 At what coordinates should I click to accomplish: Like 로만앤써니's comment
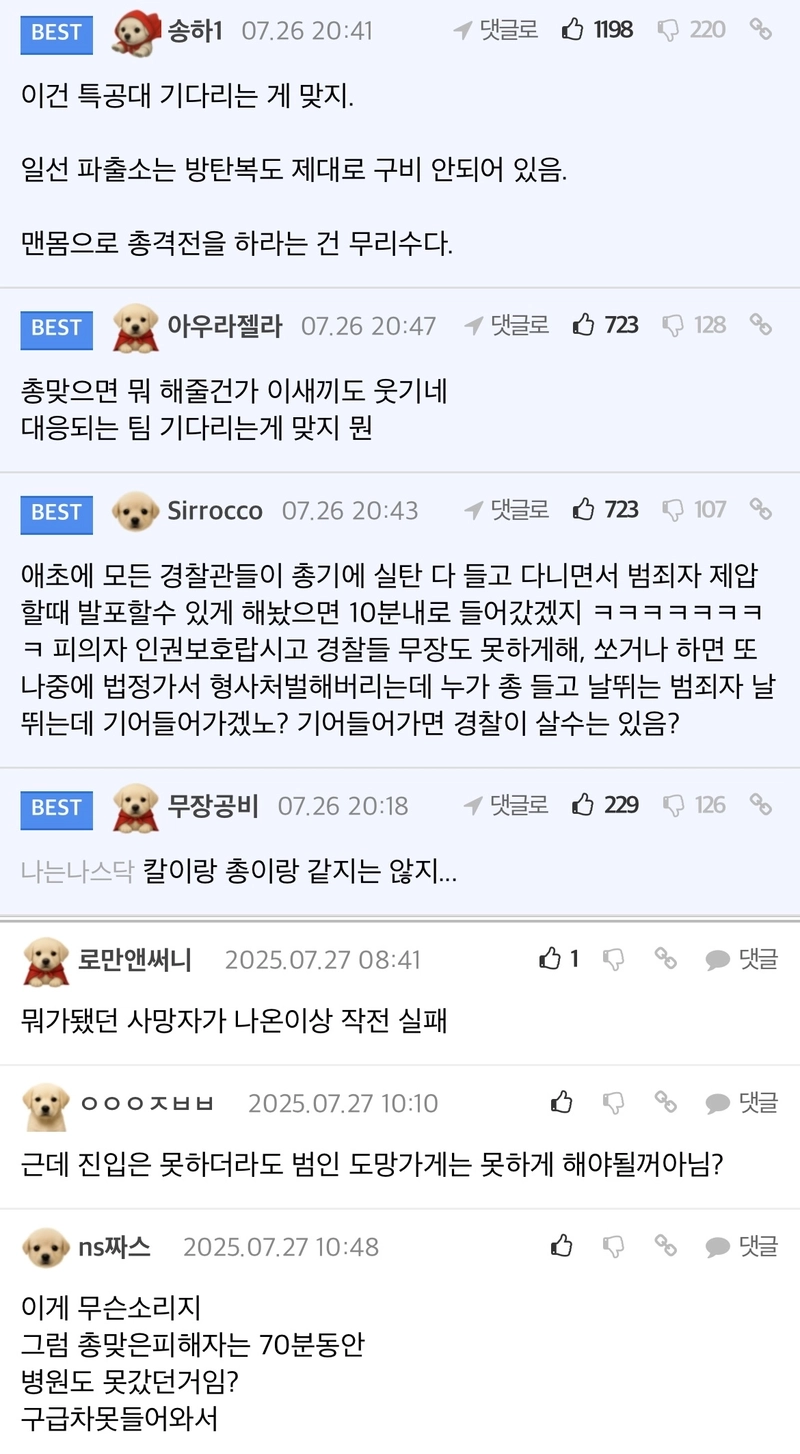(x=550, y=959)
